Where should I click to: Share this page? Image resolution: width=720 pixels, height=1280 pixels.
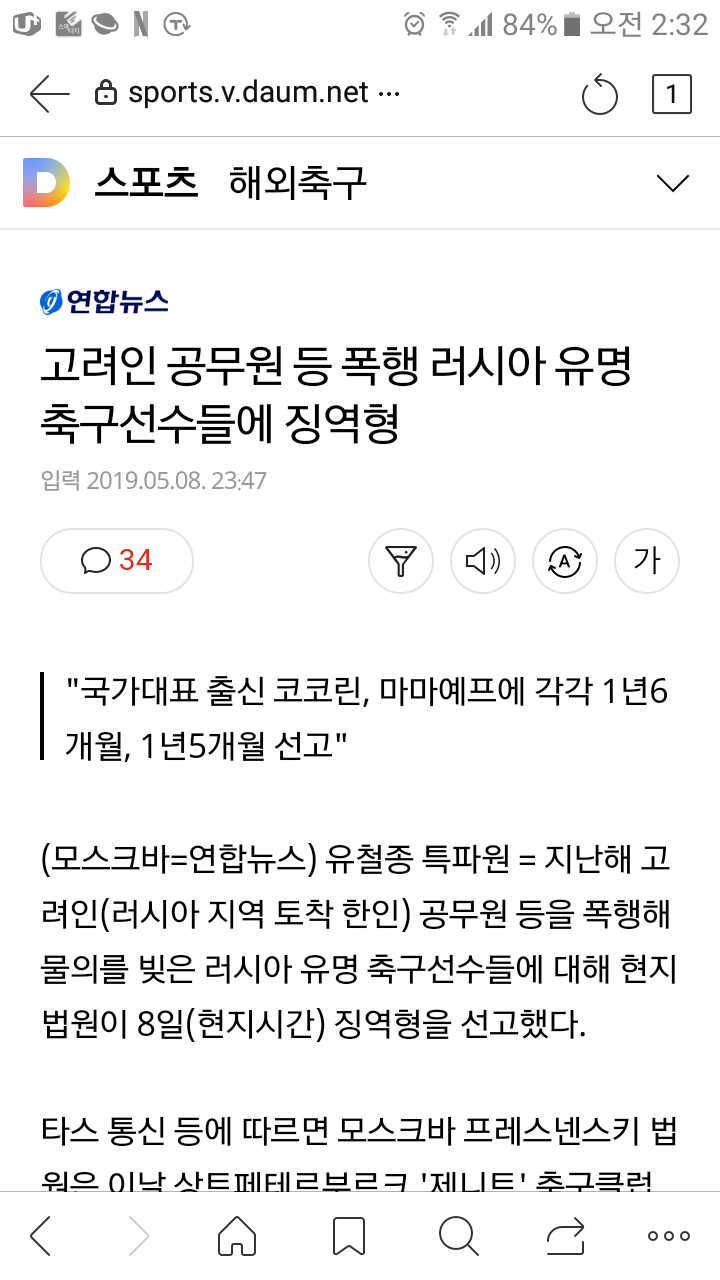point(565,1236)
